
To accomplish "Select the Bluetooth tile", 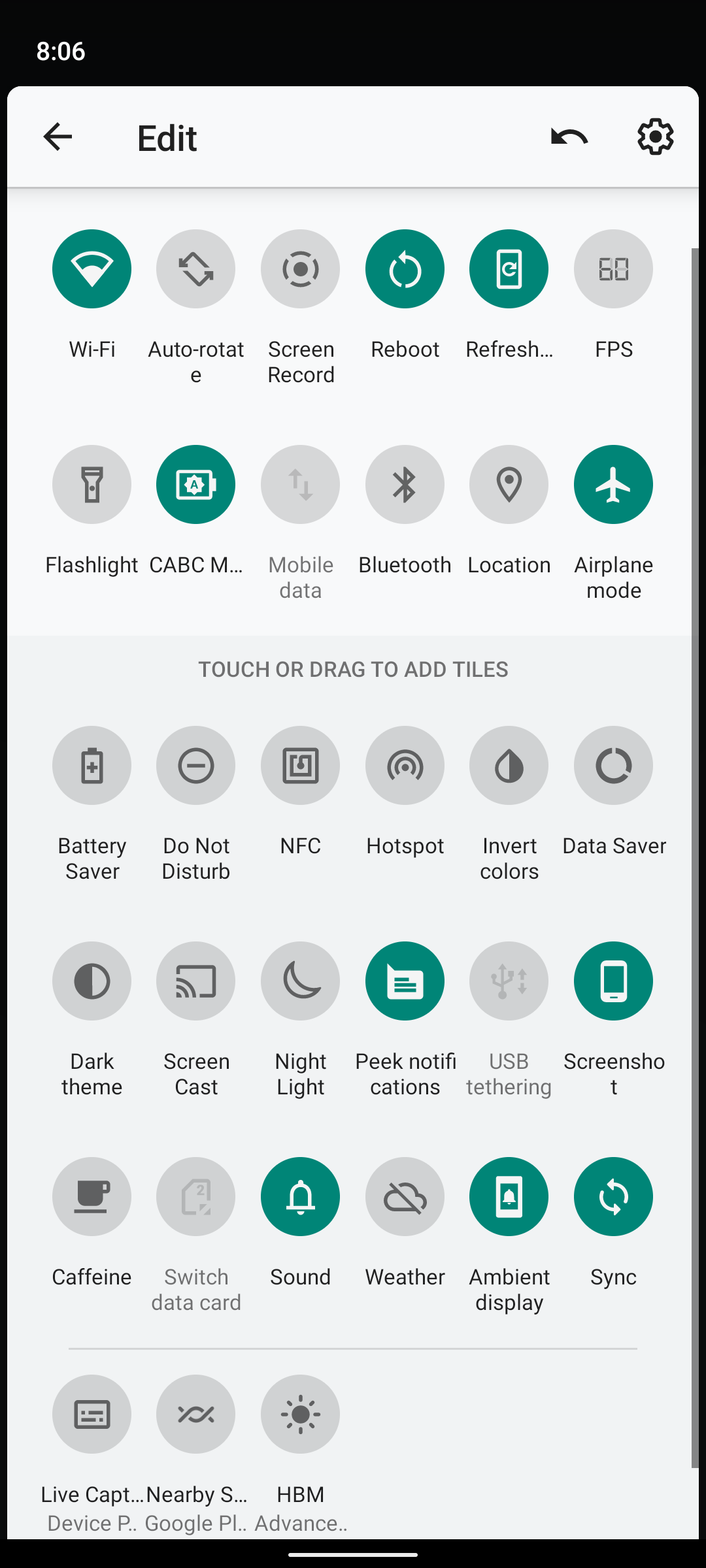I will pyautogui.click(x=405, y=485).
